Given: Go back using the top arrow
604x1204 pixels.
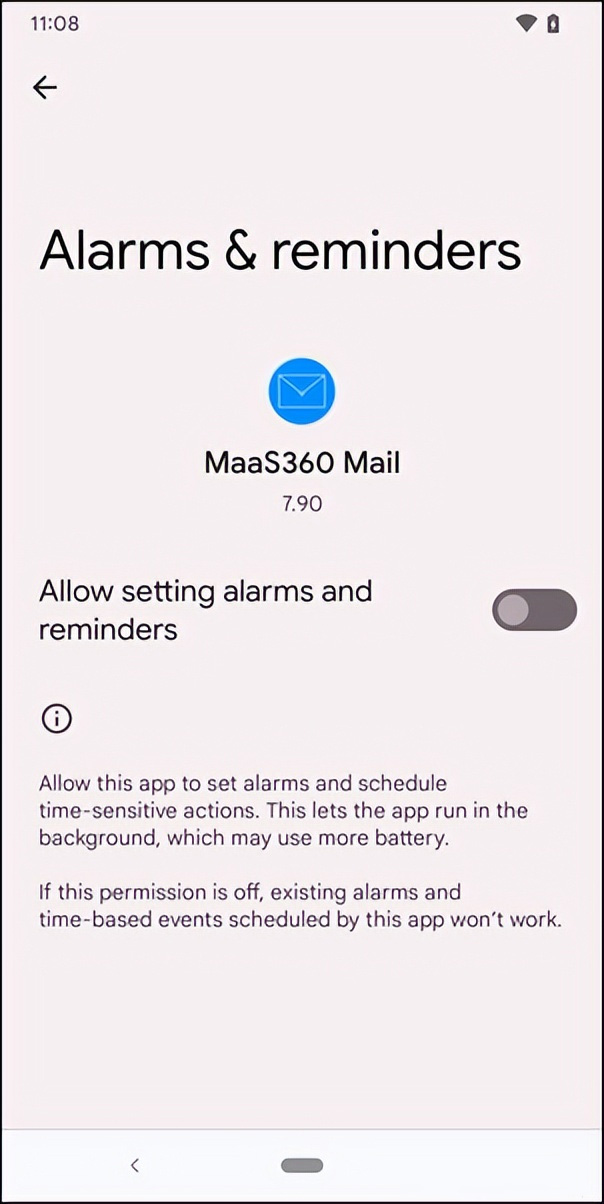Looking at the screenshot, I should point(45,88).
